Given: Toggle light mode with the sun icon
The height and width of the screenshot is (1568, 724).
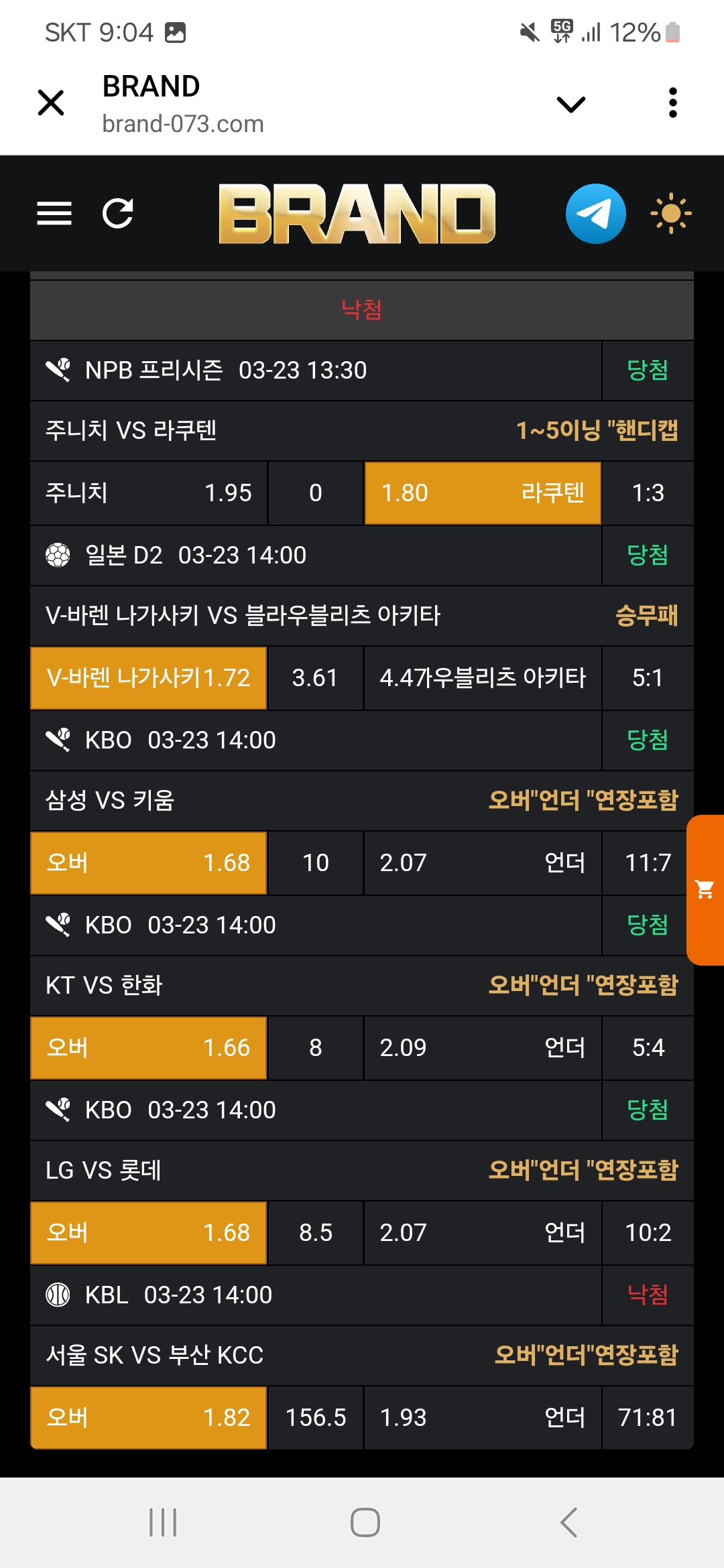Looking at the screenshot, I should pyautogui.click(x=670, y=214).
